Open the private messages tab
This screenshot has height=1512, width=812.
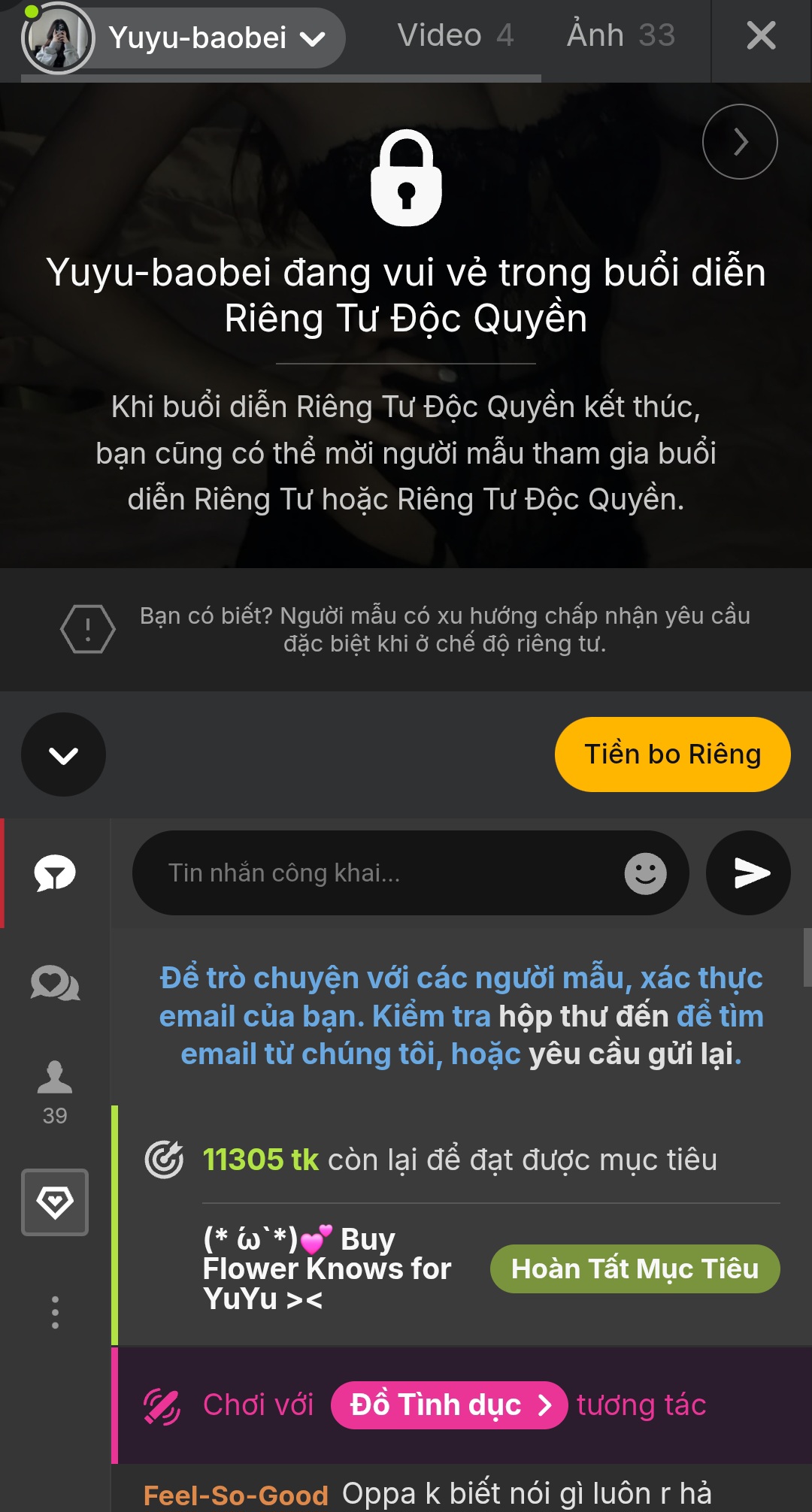click(55, 984)
